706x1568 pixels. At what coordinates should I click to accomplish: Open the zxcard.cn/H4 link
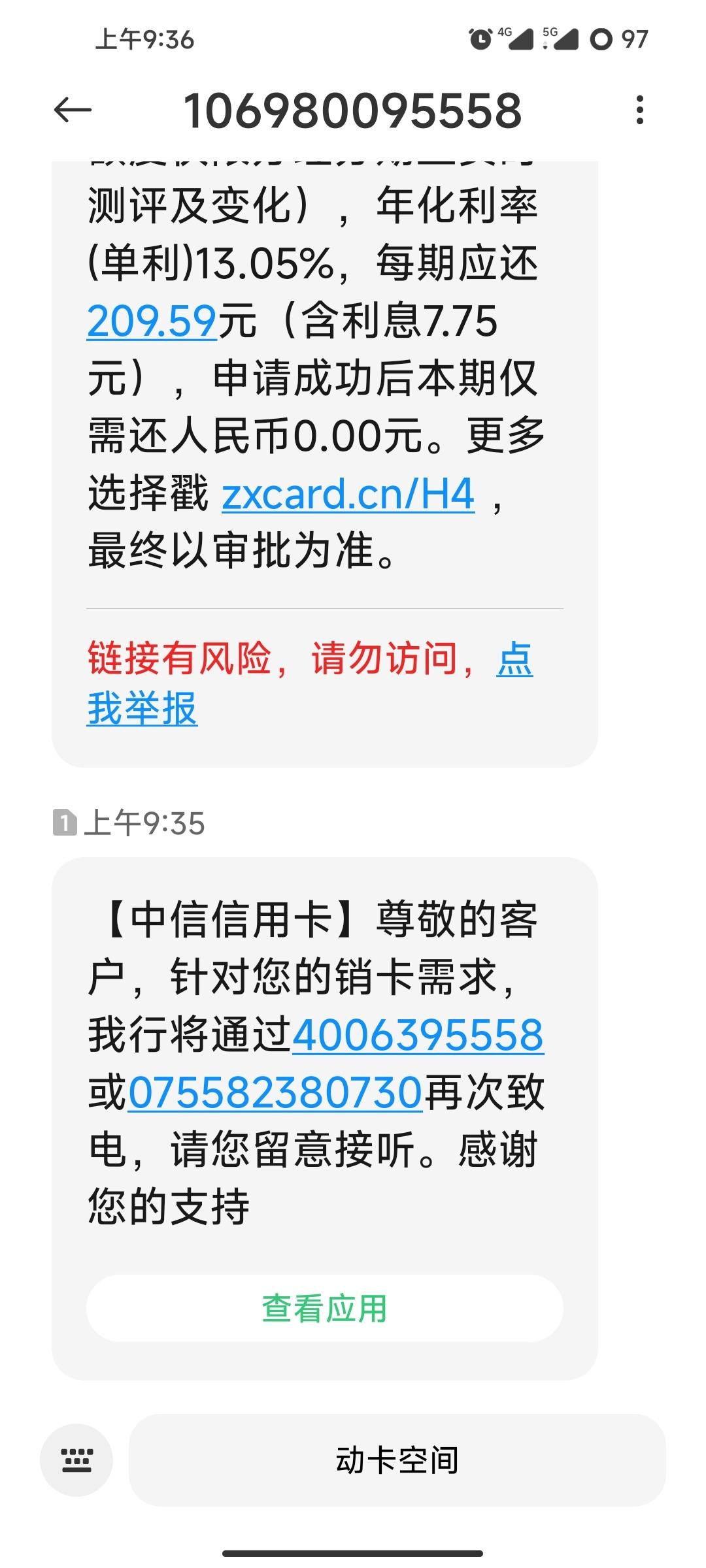pos(348,494)
